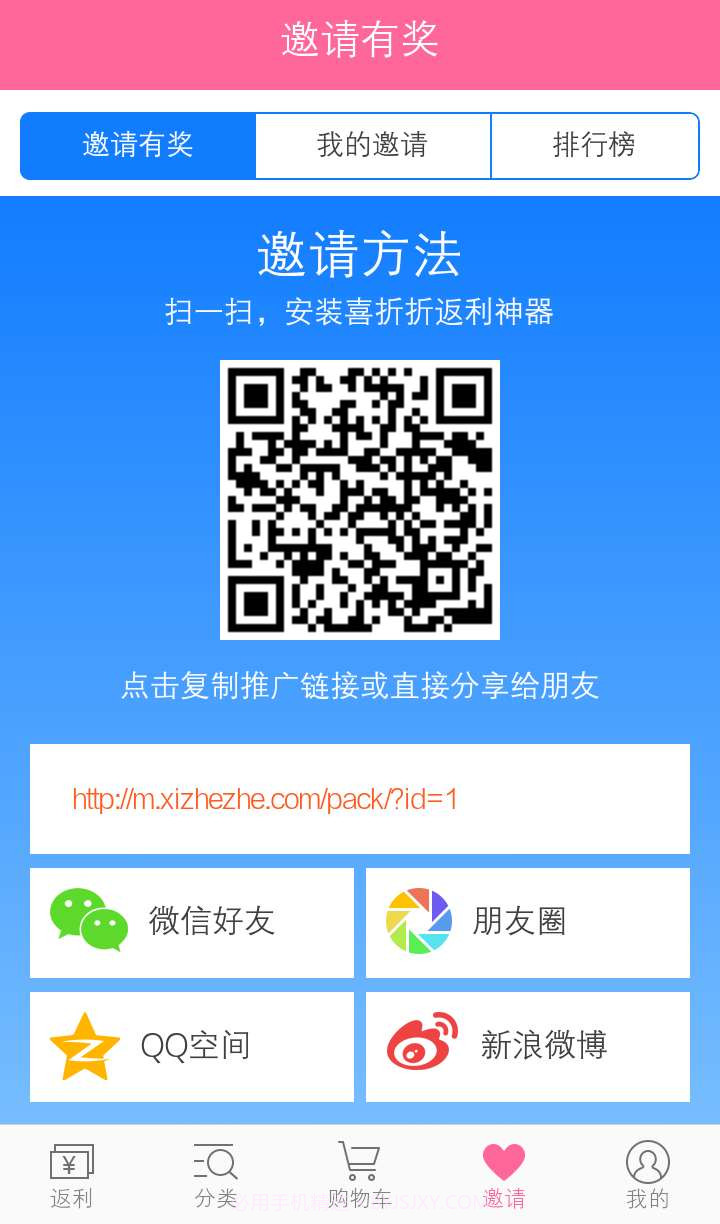Open the 排行榜 ranking tab
The image size is (720, 1224).
click(x=595, y=146)
